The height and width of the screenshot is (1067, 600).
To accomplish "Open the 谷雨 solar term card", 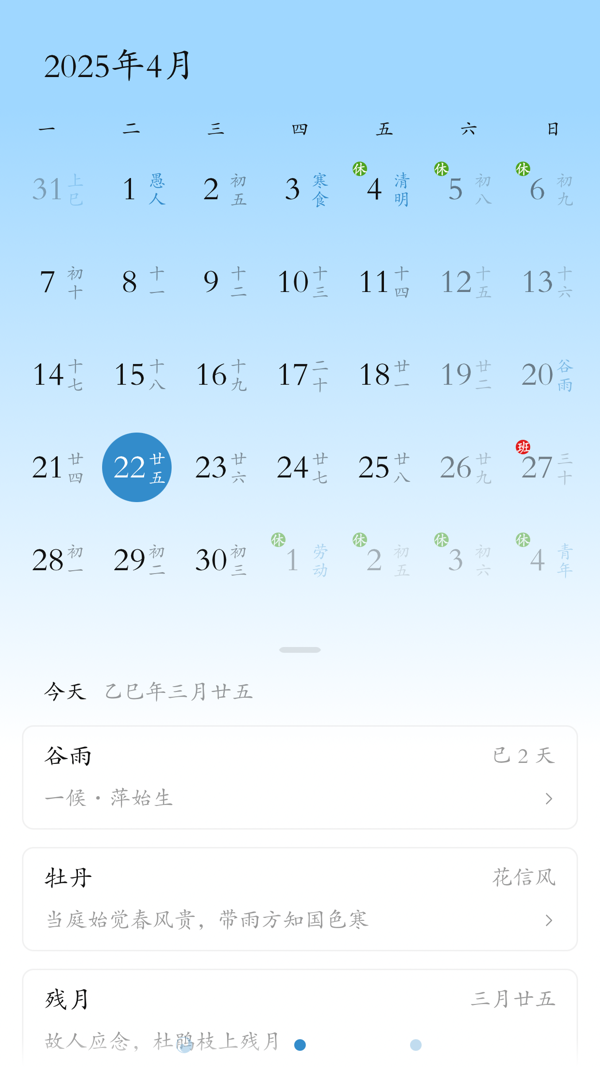I will point(300,777).
